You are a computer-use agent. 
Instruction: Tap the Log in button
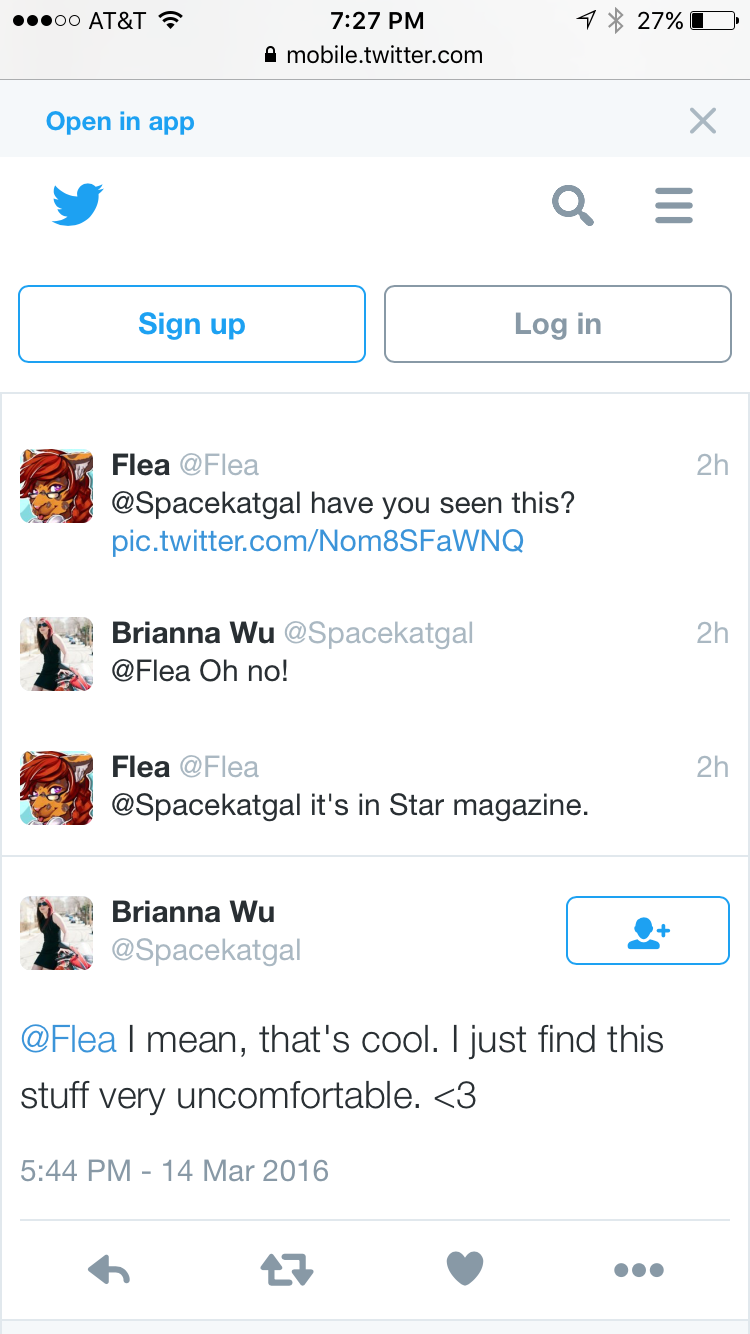558,324
